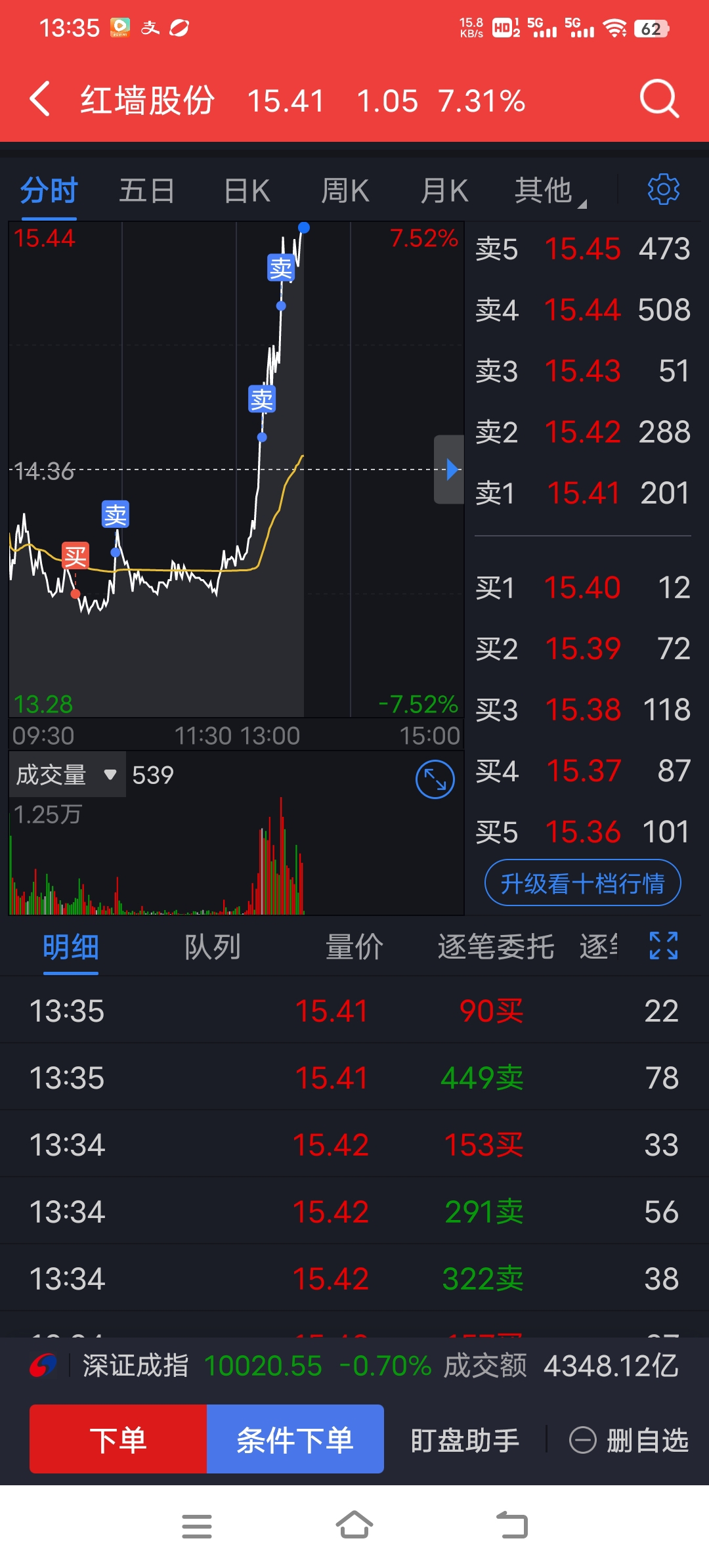
Task: Open the 逐笔委托 tab
Action: (x=496, y=947)
